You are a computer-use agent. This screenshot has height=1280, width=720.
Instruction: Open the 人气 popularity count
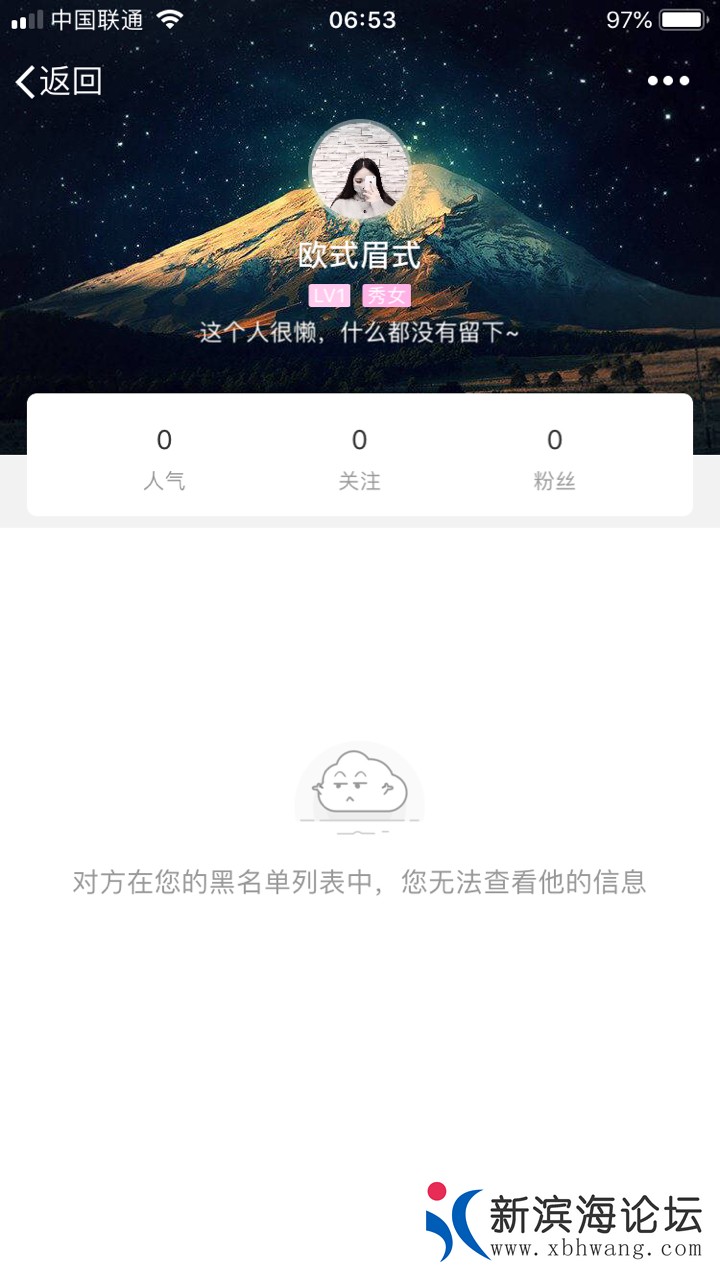tap(164, 458)
